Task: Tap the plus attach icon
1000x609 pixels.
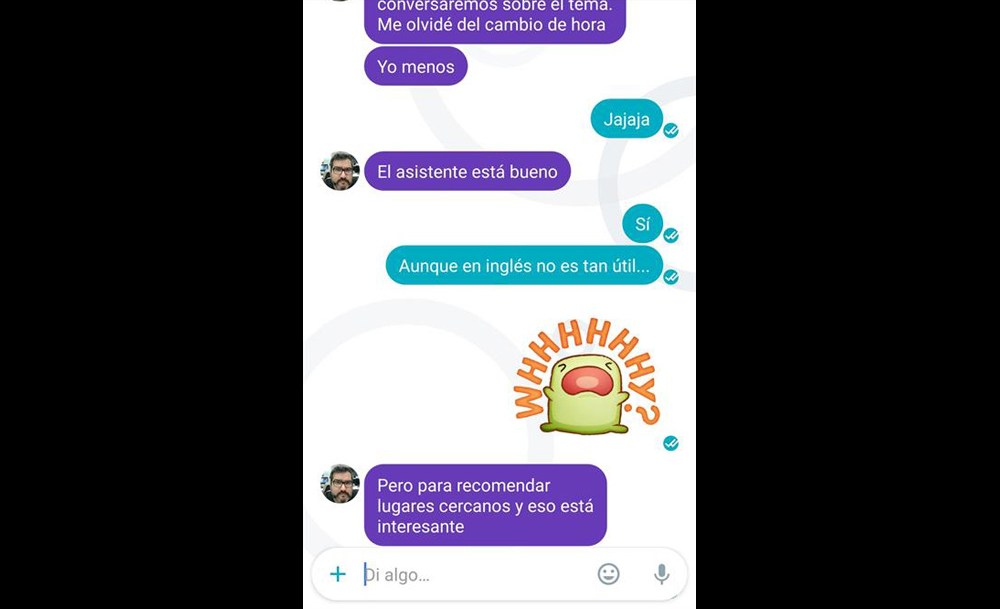Action: (x=338, y=574)
